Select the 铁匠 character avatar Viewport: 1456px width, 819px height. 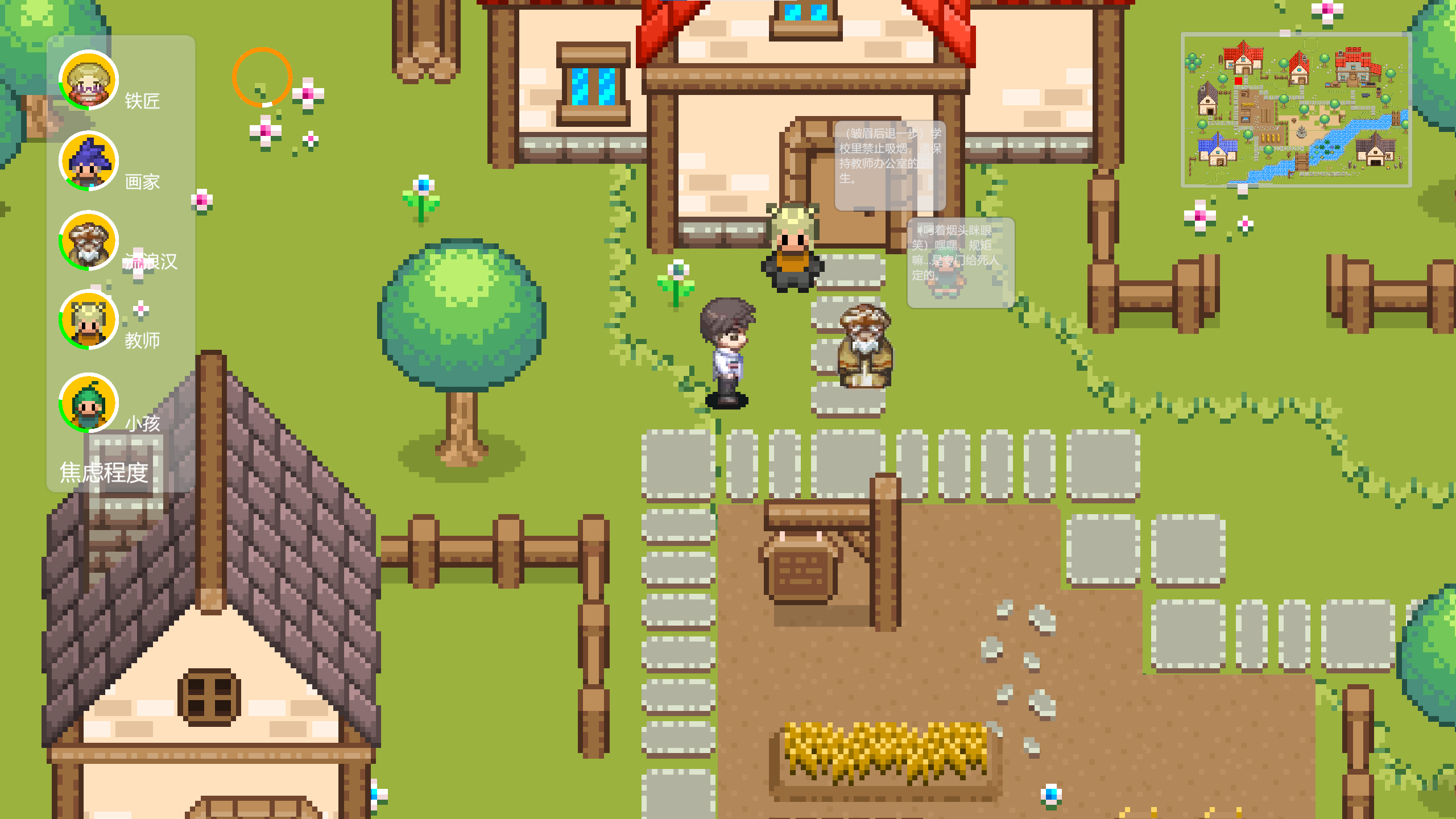pos(89,80)
